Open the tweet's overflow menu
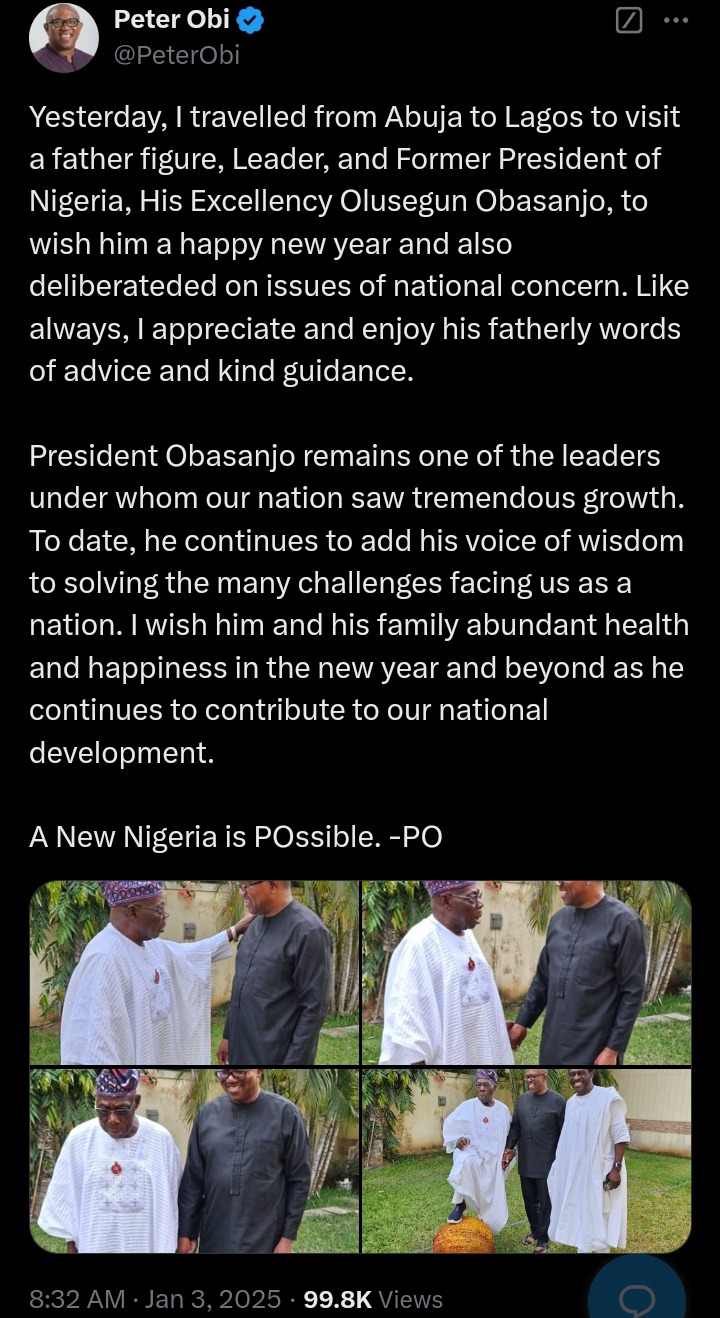 pyautogui.click(x=677, y=21)
